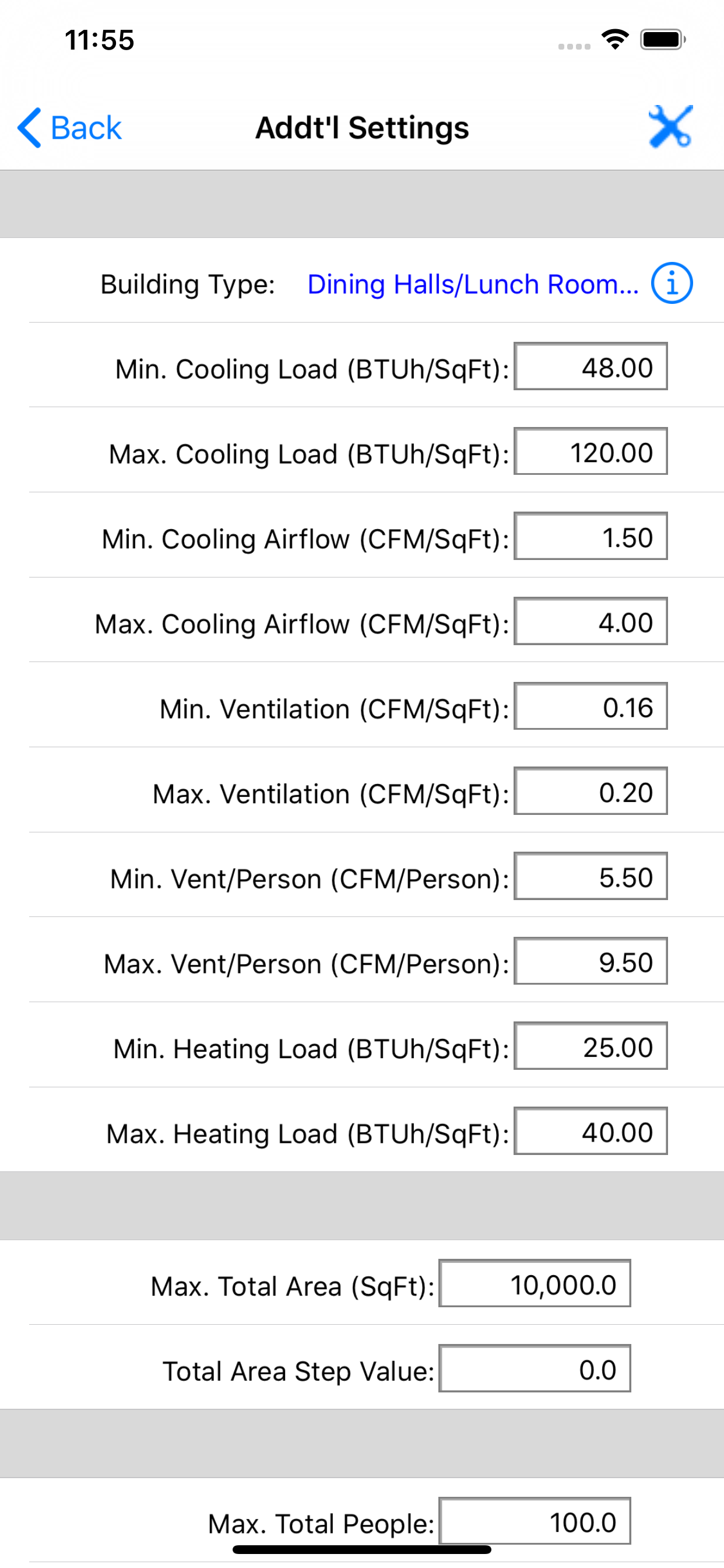Edit the Total Area Step Value

(x=535, y=1368)
